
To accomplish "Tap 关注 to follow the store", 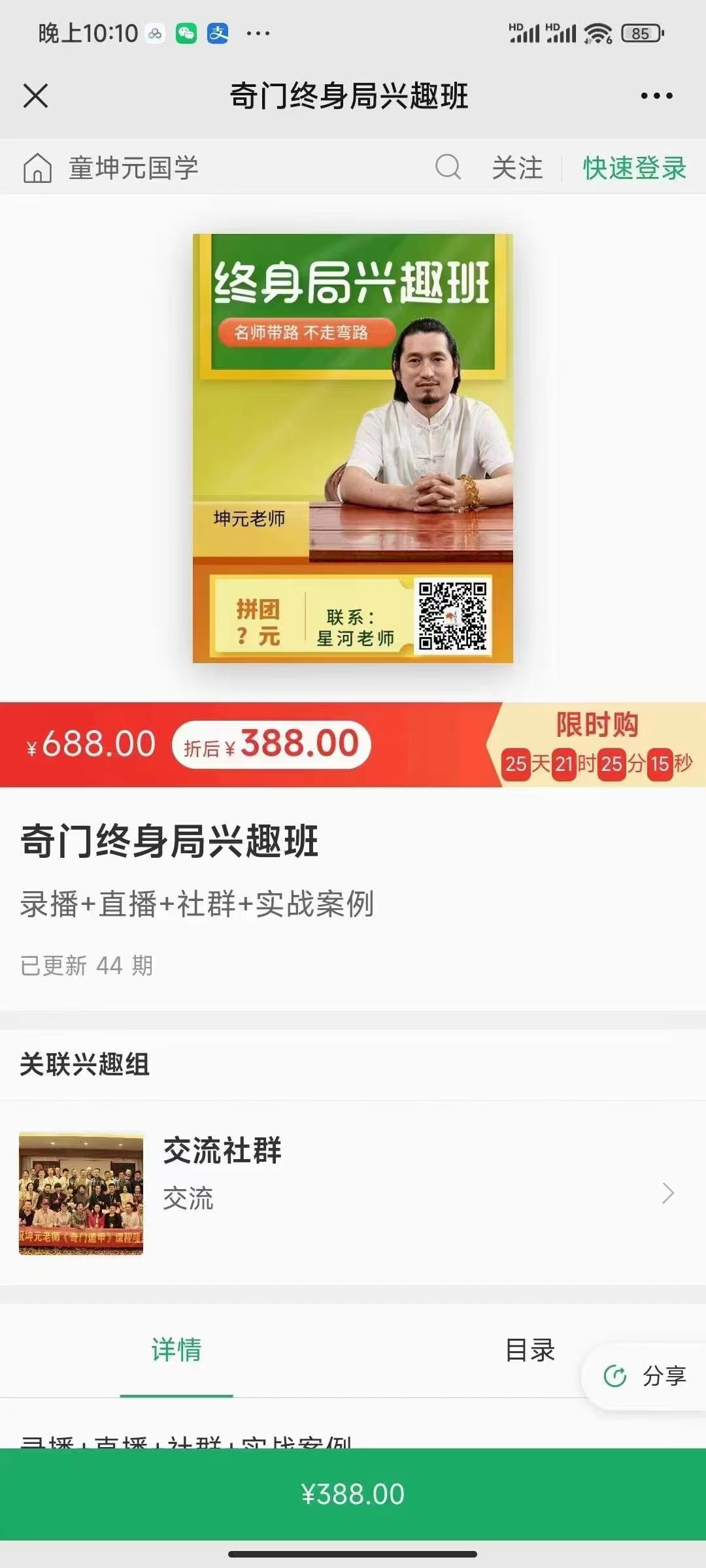I will tap(517, 169).
